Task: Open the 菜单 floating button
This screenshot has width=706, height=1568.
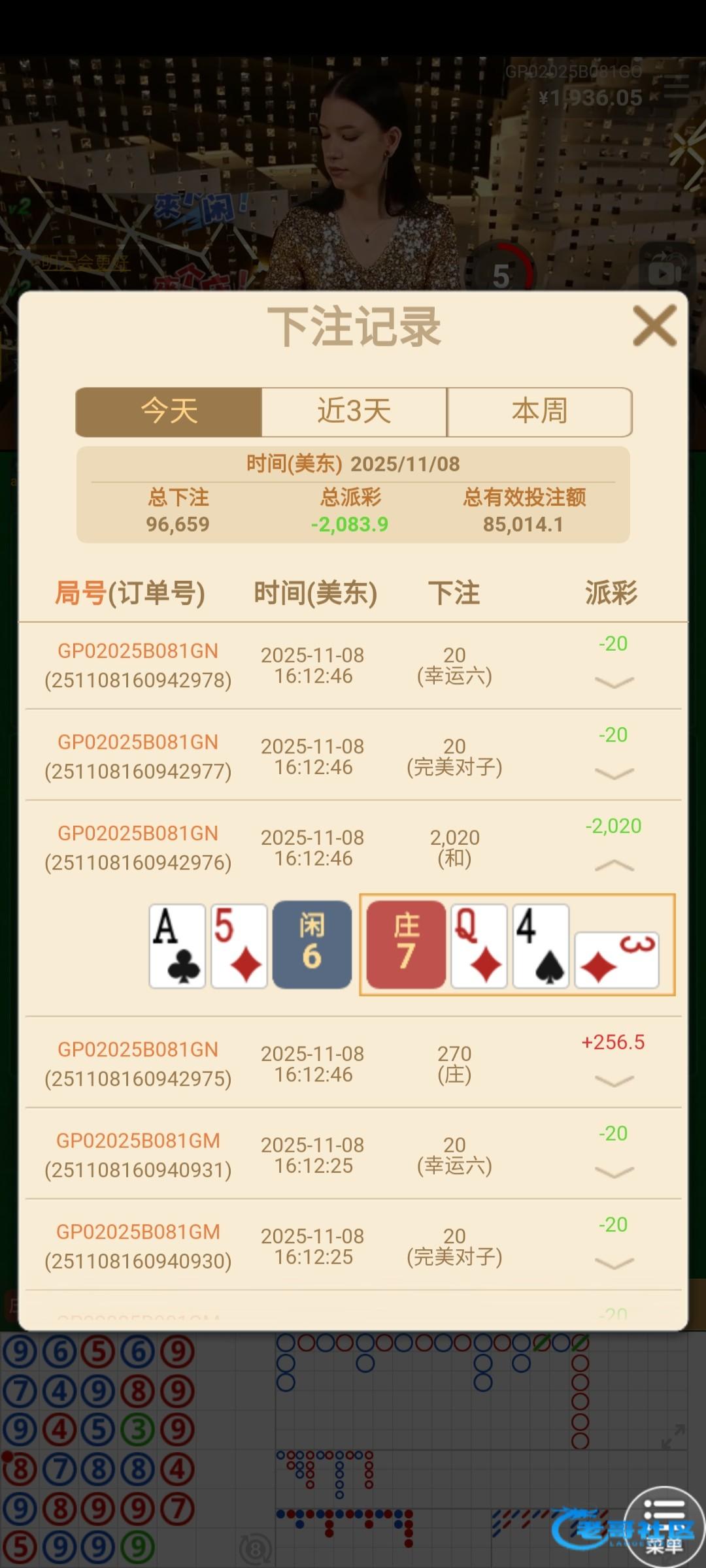Action: pos(664,1526)
